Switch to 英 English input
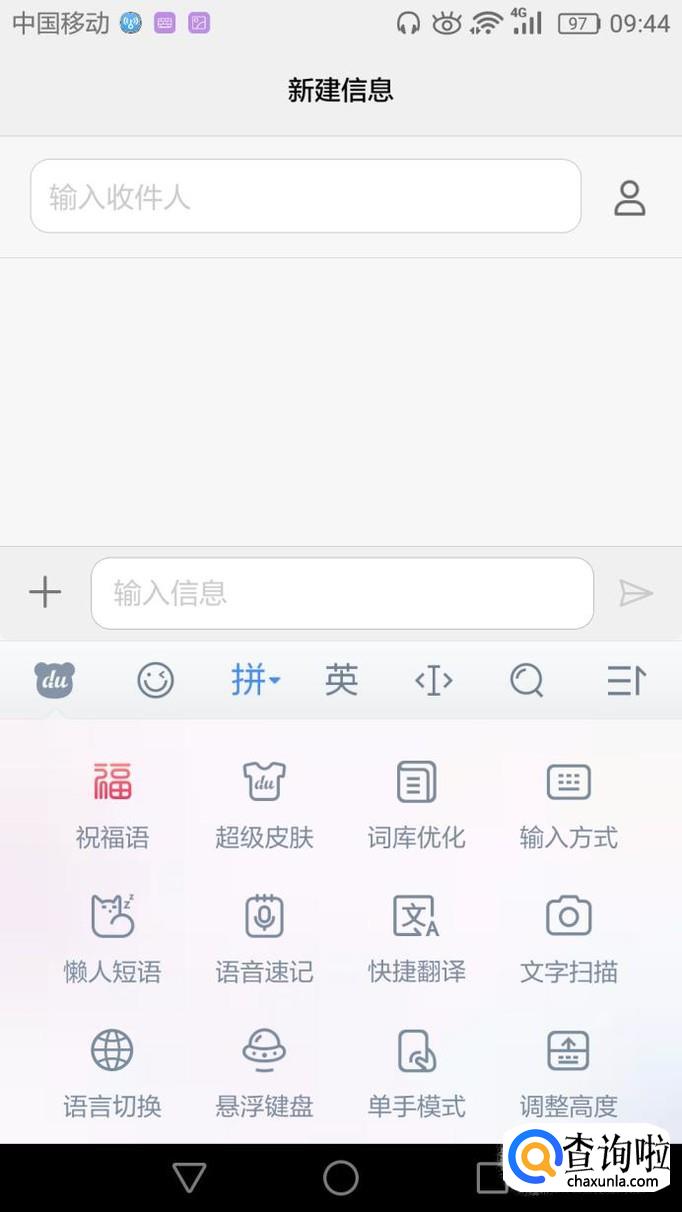The image size is (682, 1212). pos(341,681)
